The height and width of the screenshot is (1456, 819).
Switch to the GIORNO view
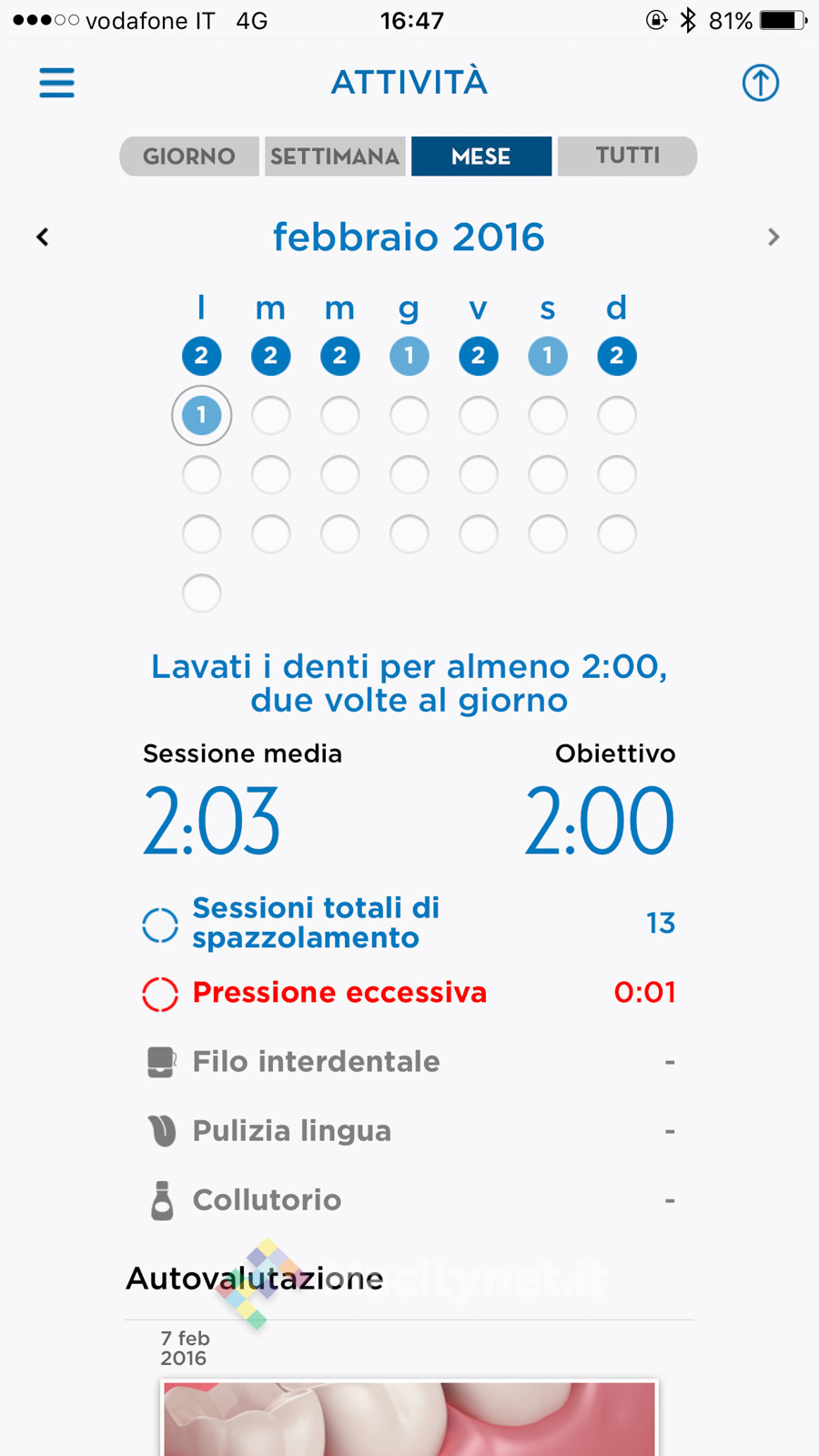pyautogui.click(x=189, y=157)
